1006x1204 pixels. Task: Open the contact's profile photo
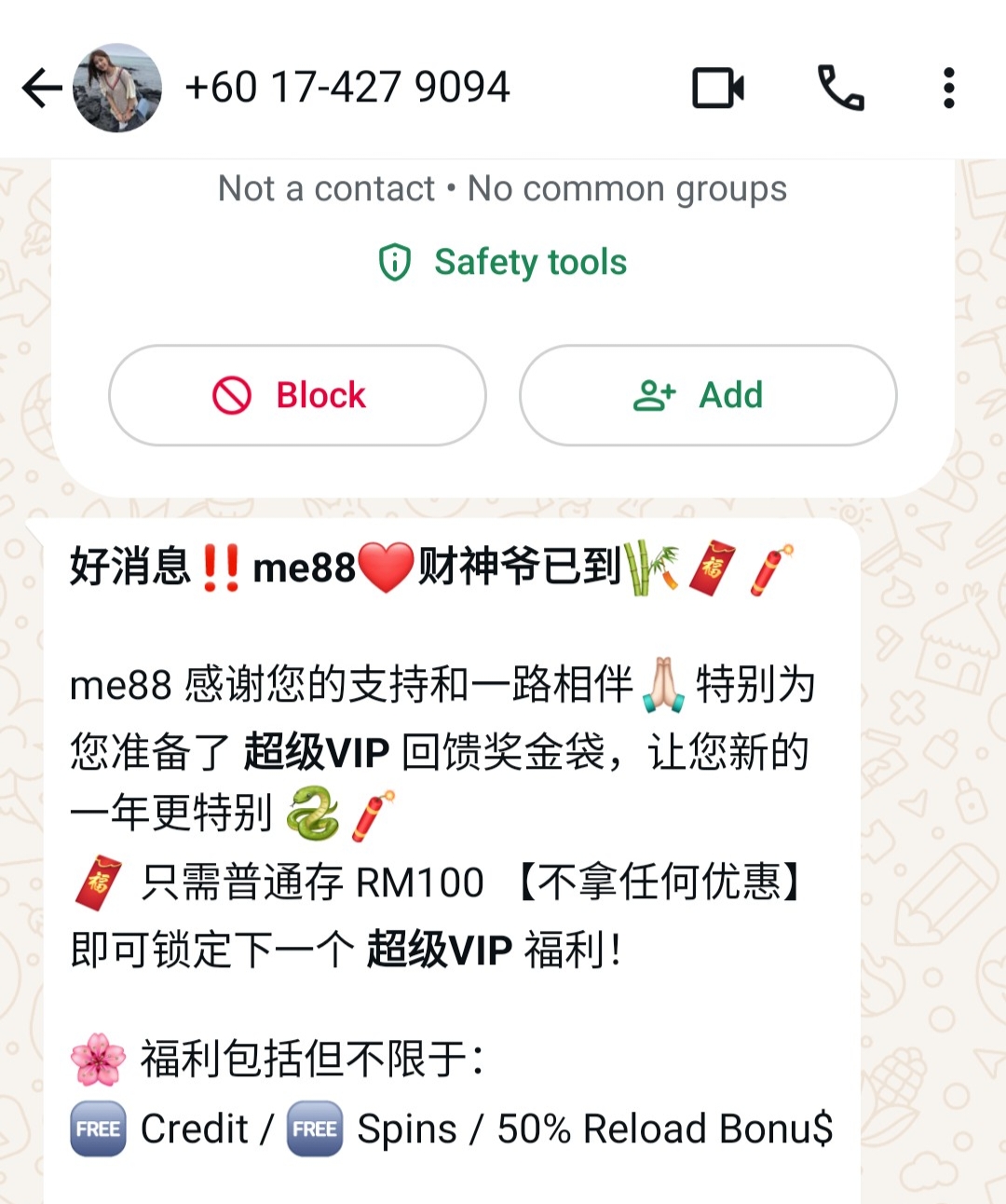click(117, 89)
